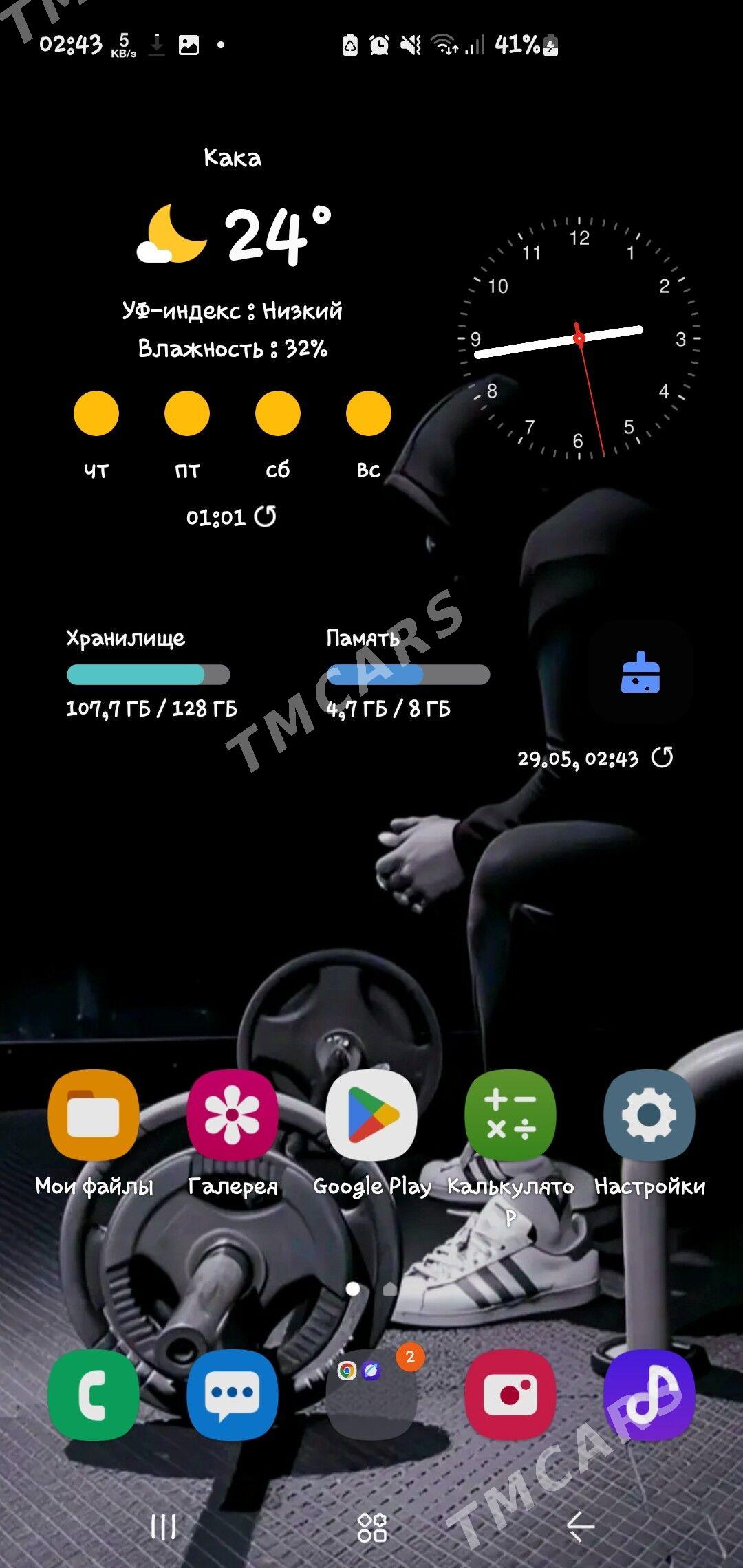The height and width of the screenshot is (1568, 743).
Task: Refresh the weather widget at 01:01
Action: pos(266,516)
